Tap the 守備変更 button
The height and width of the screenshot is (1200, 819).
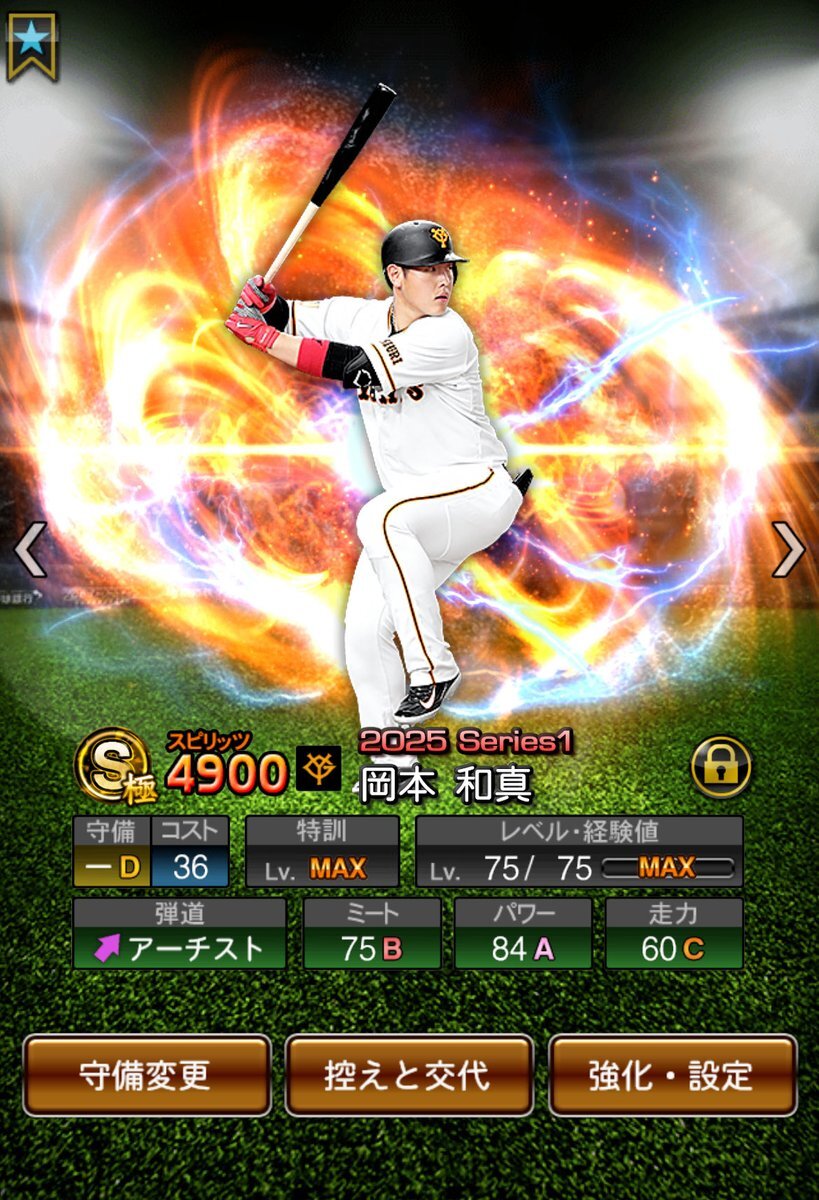[147, 1075]
